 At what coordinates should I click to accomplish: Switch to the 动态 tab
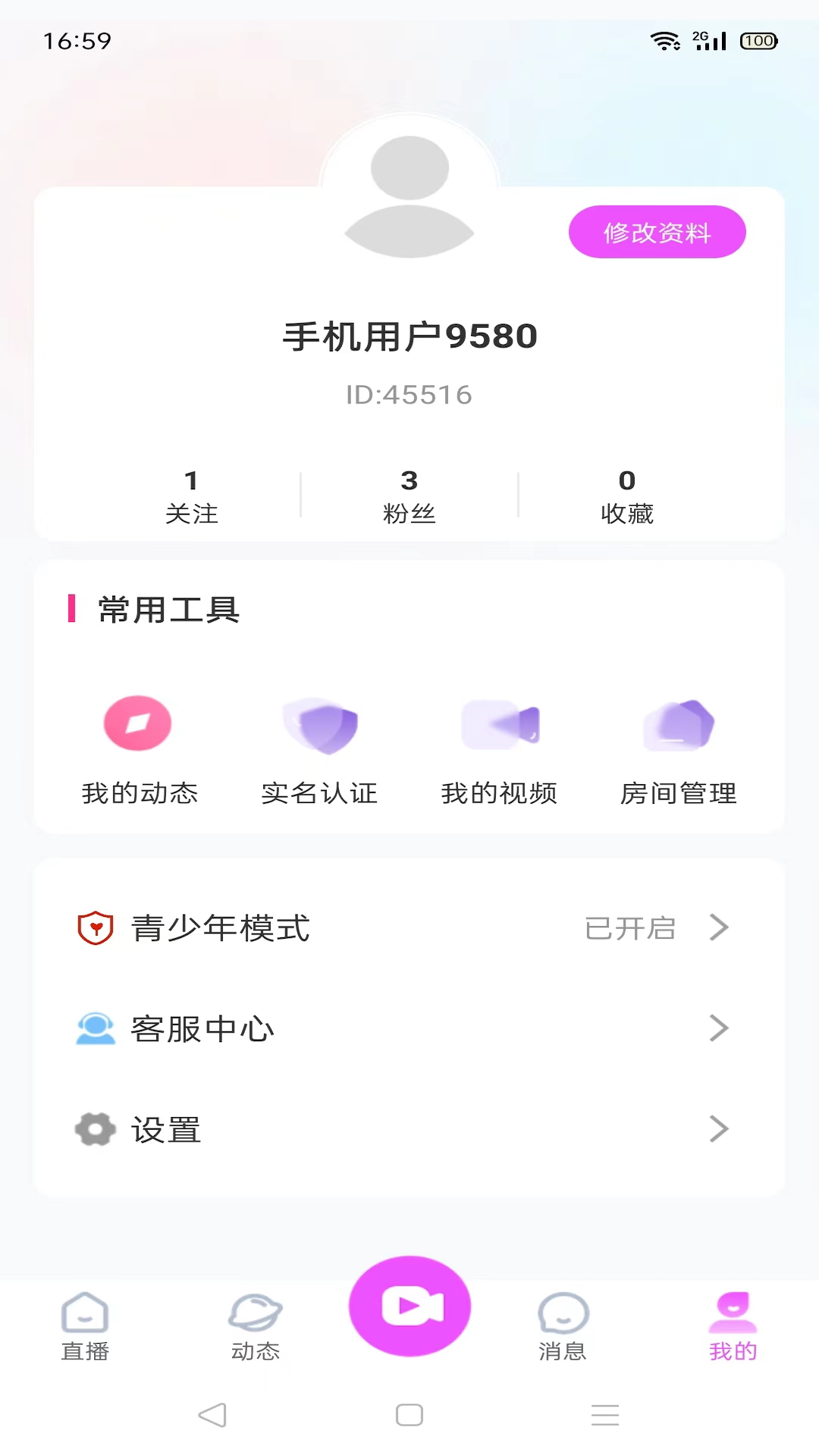(256, 1327)
